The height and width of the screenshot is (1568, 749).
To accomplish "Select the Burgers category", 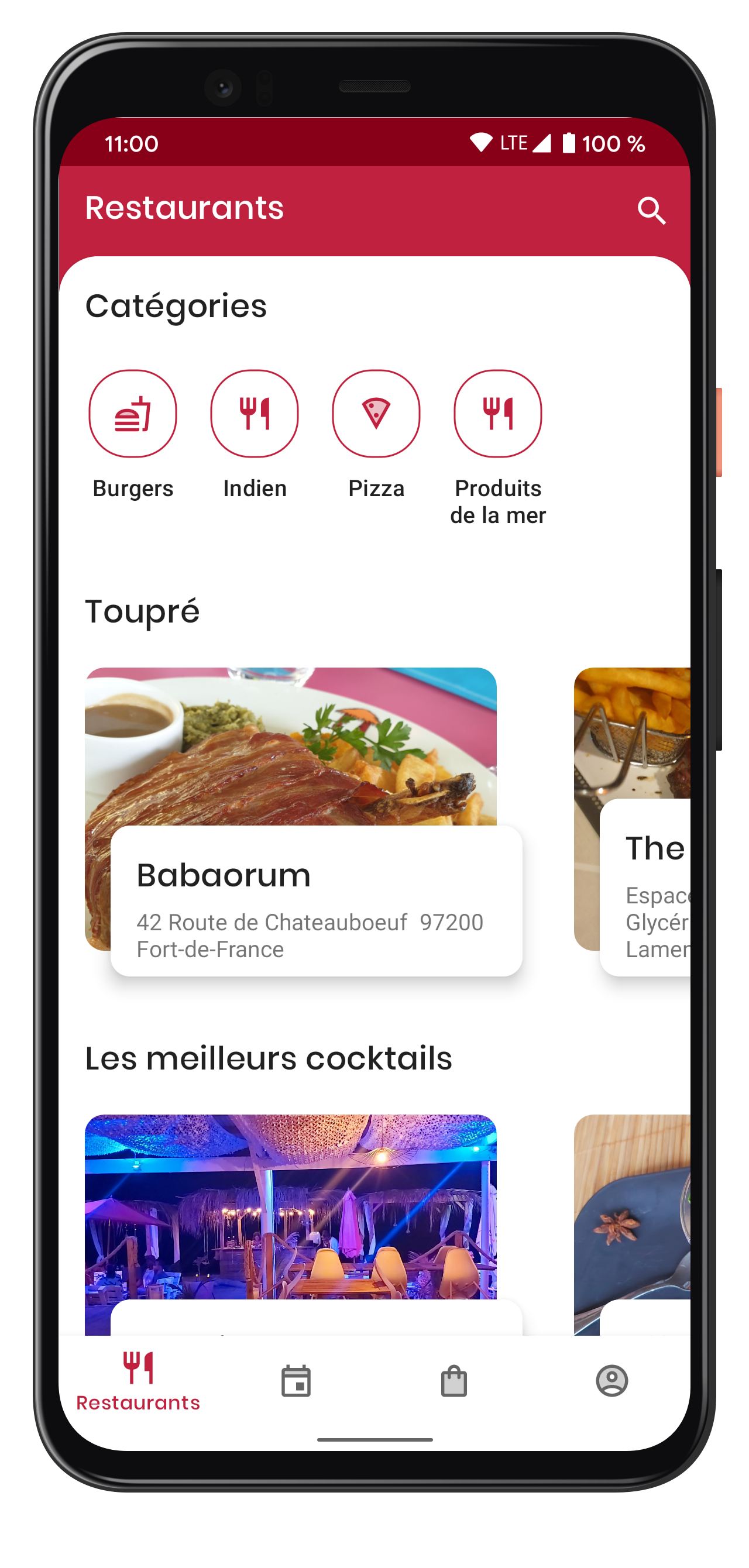I will 133,414.
